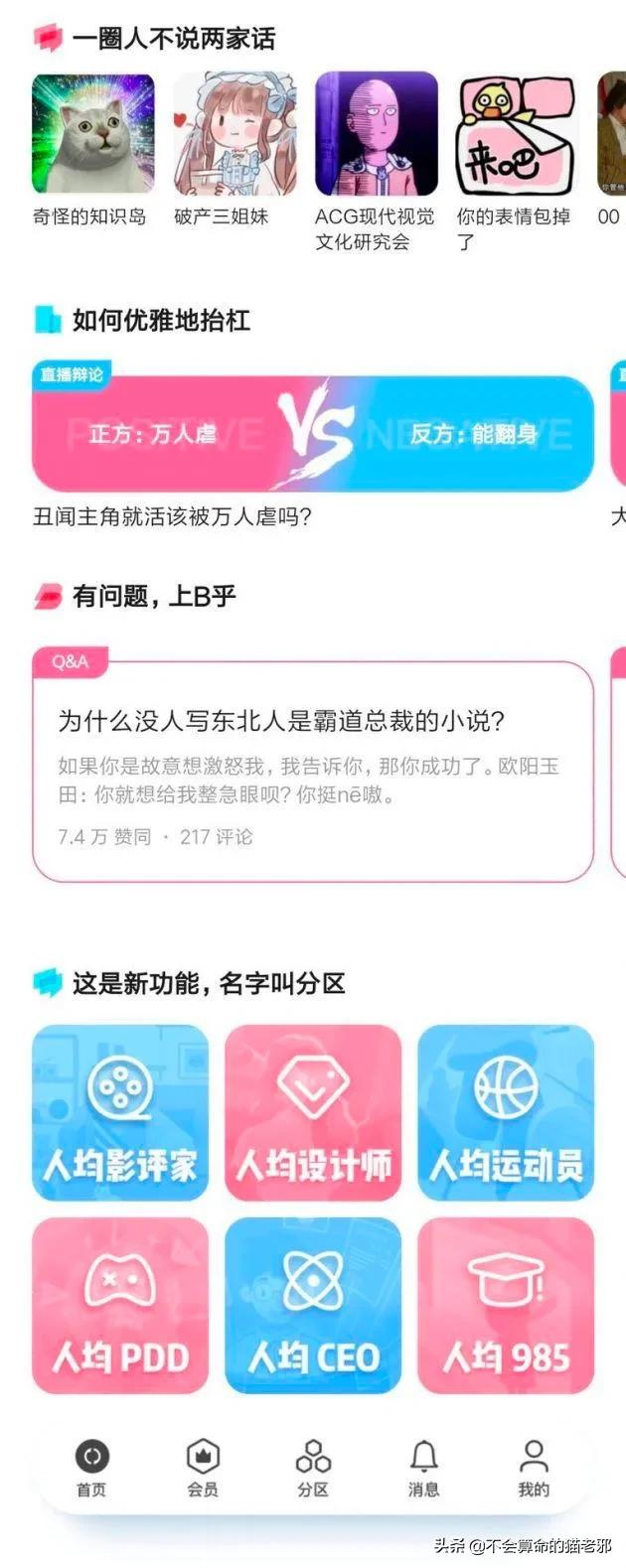Switch to the 消息 tab
The height and width of the screenshot is (1568, 626).
click(x=424, y=1468)
